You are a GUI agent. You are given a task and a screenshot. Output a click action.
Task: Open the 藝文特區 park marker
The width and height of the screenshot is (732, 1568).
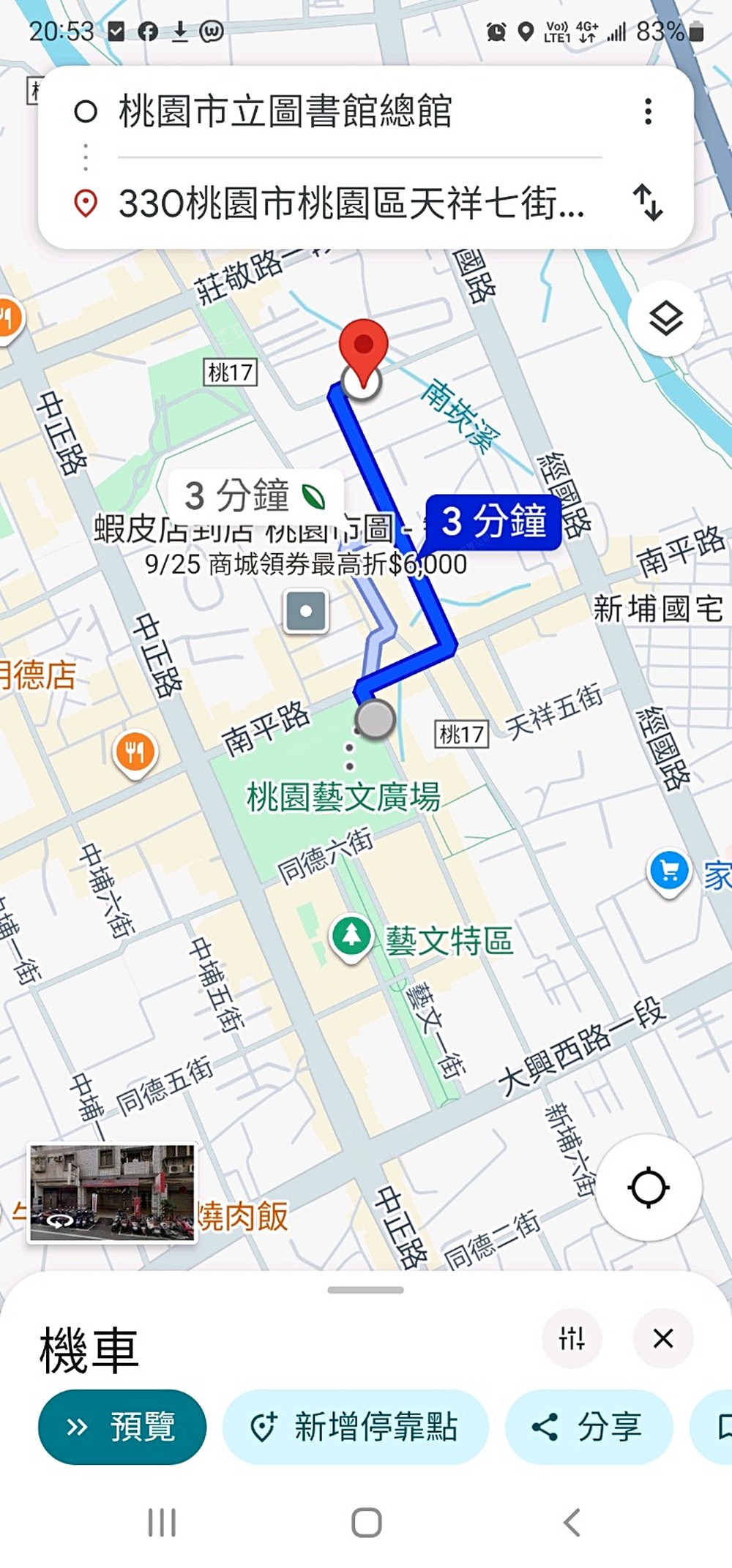point(352,938)
